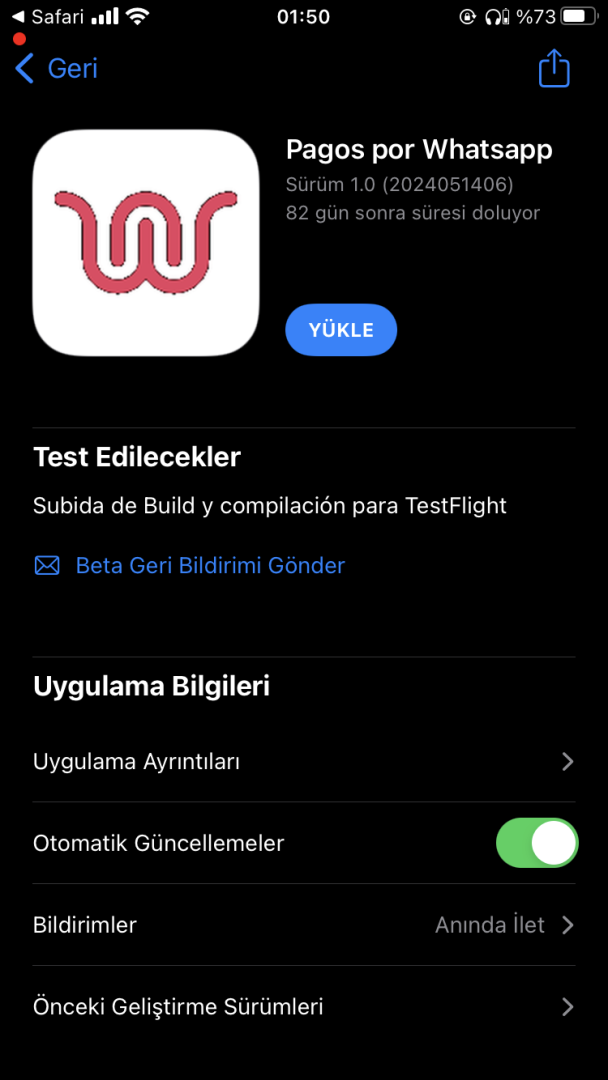View Önceki Geliştirme Sürümleri
This screenshot has width=608, height=1080.
tap(303, 1007)
